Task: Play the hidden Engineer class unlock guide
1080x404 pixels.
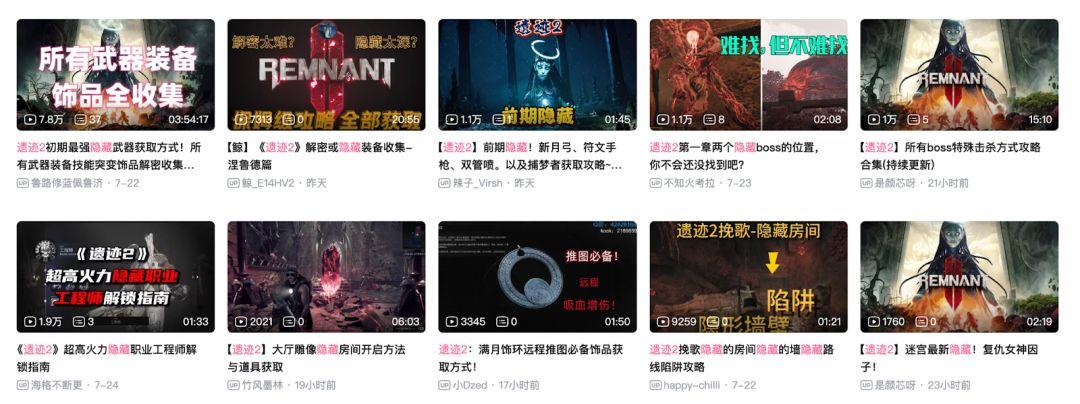Action: [115, 276]
